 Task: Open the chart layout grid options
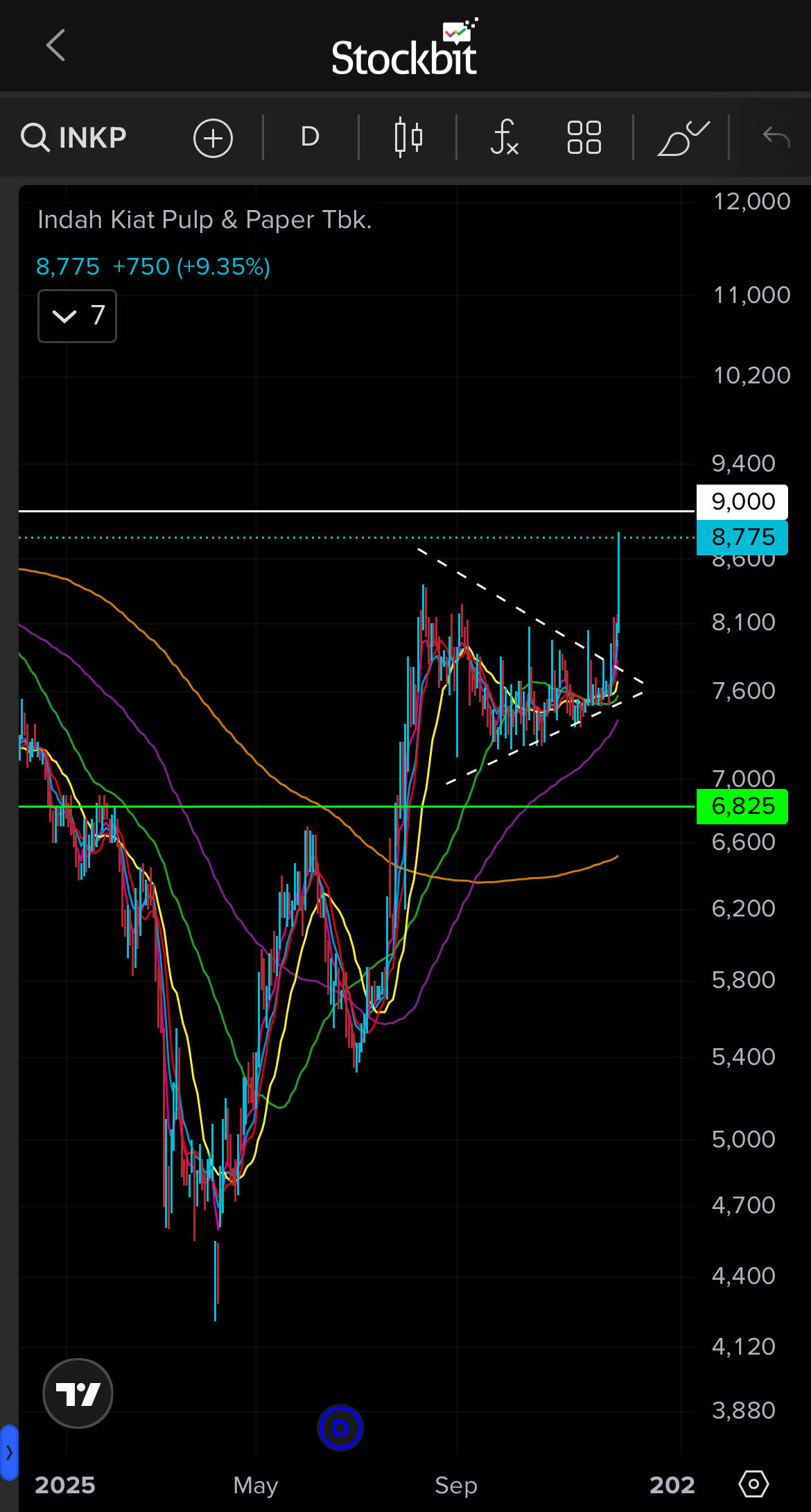(x=584, y=137)
